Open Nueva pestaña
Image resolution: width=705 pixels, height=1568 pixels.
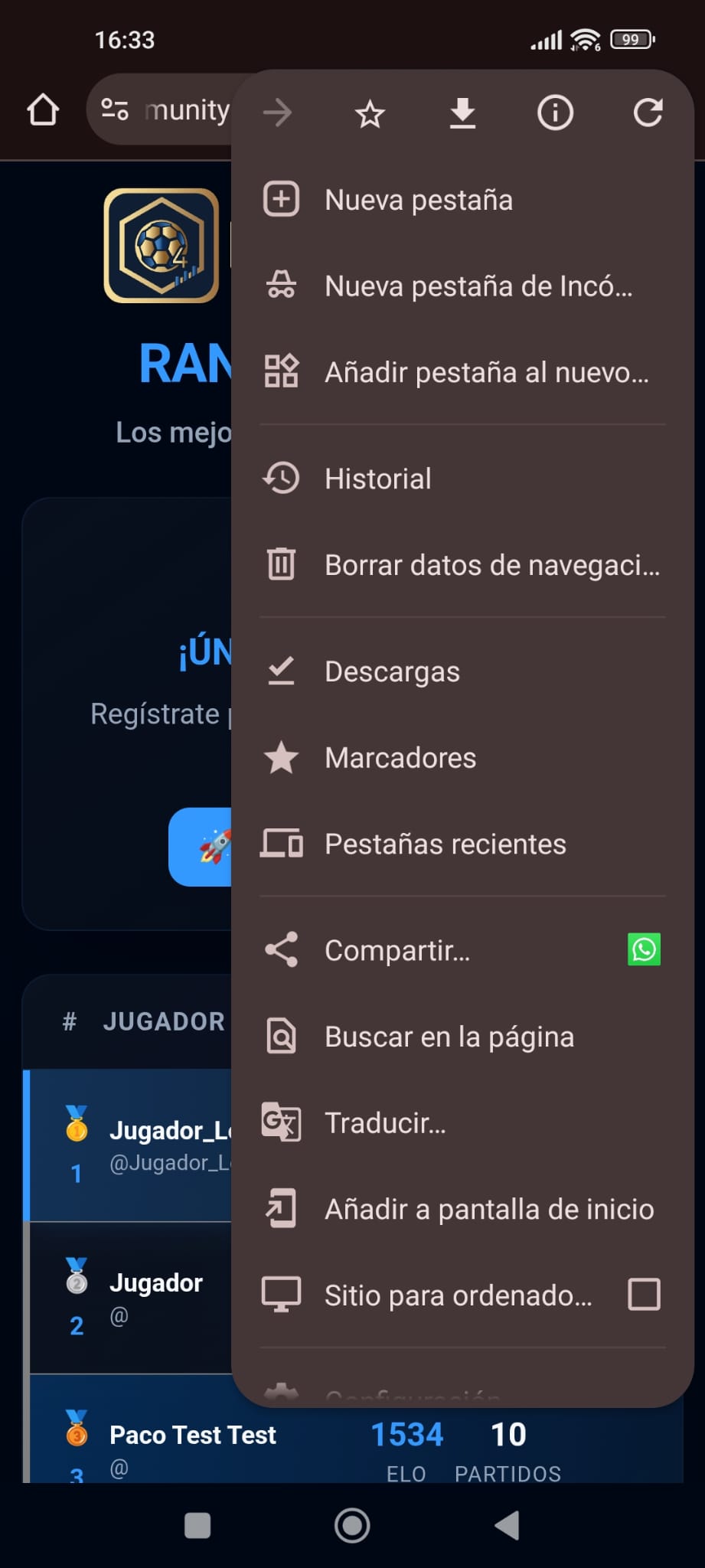[418, 201]
